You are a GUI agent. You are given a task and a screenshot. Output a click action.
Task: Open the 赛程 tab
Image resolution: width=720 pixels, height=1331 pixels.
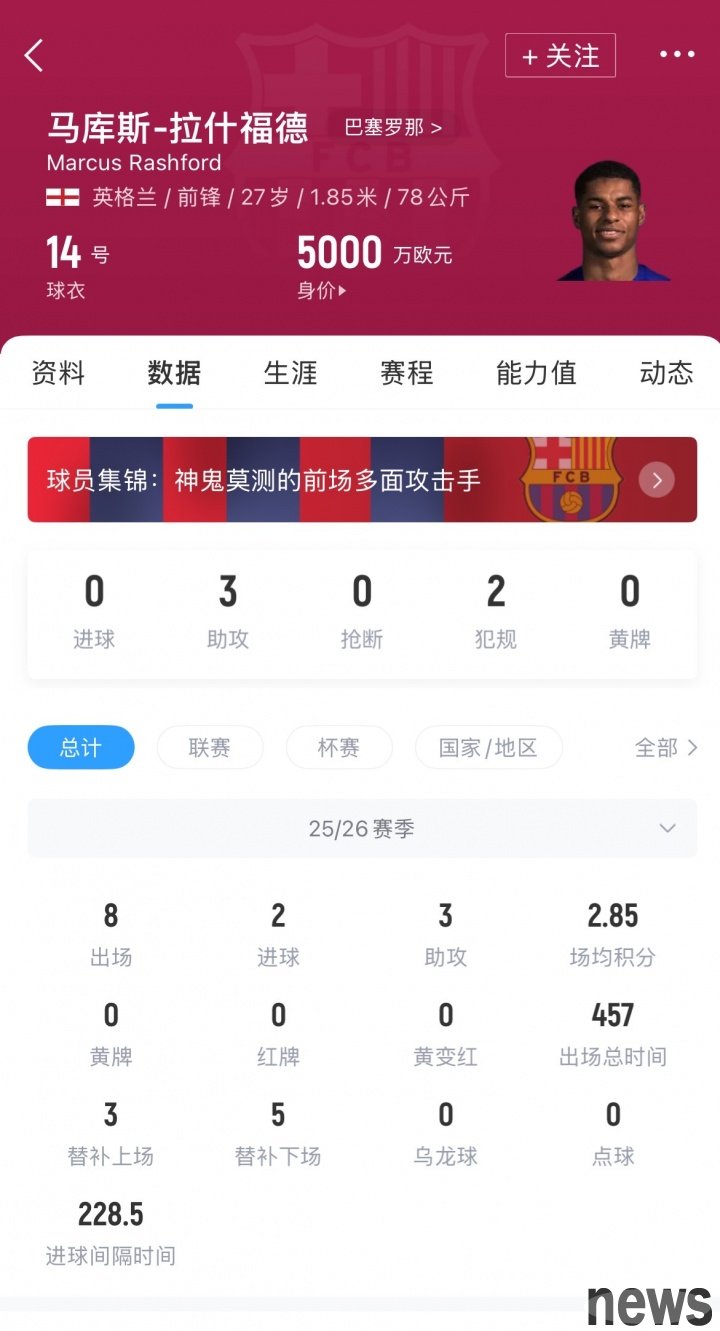[x=406, y=373]
